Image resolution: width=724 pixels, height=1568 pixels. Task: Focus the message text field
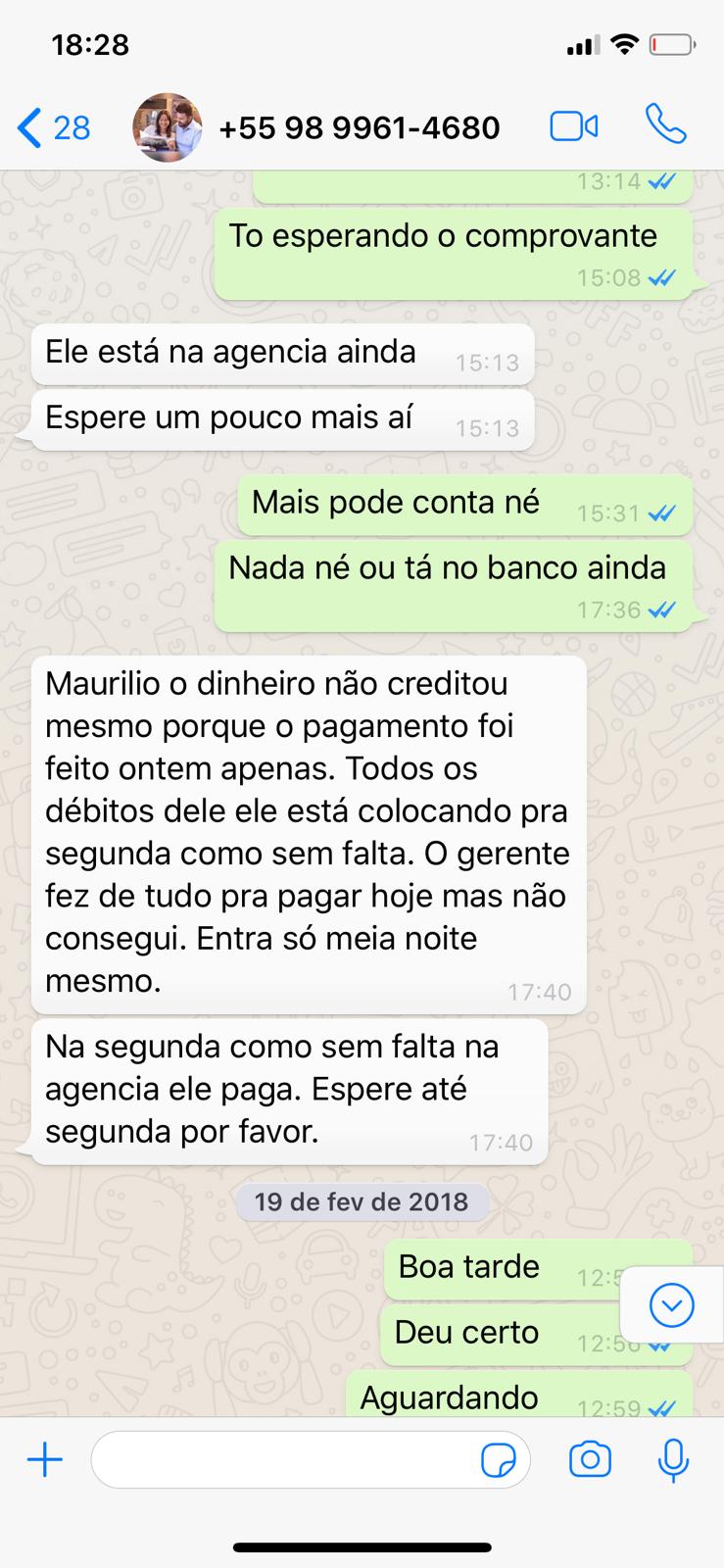point(284,1460)
